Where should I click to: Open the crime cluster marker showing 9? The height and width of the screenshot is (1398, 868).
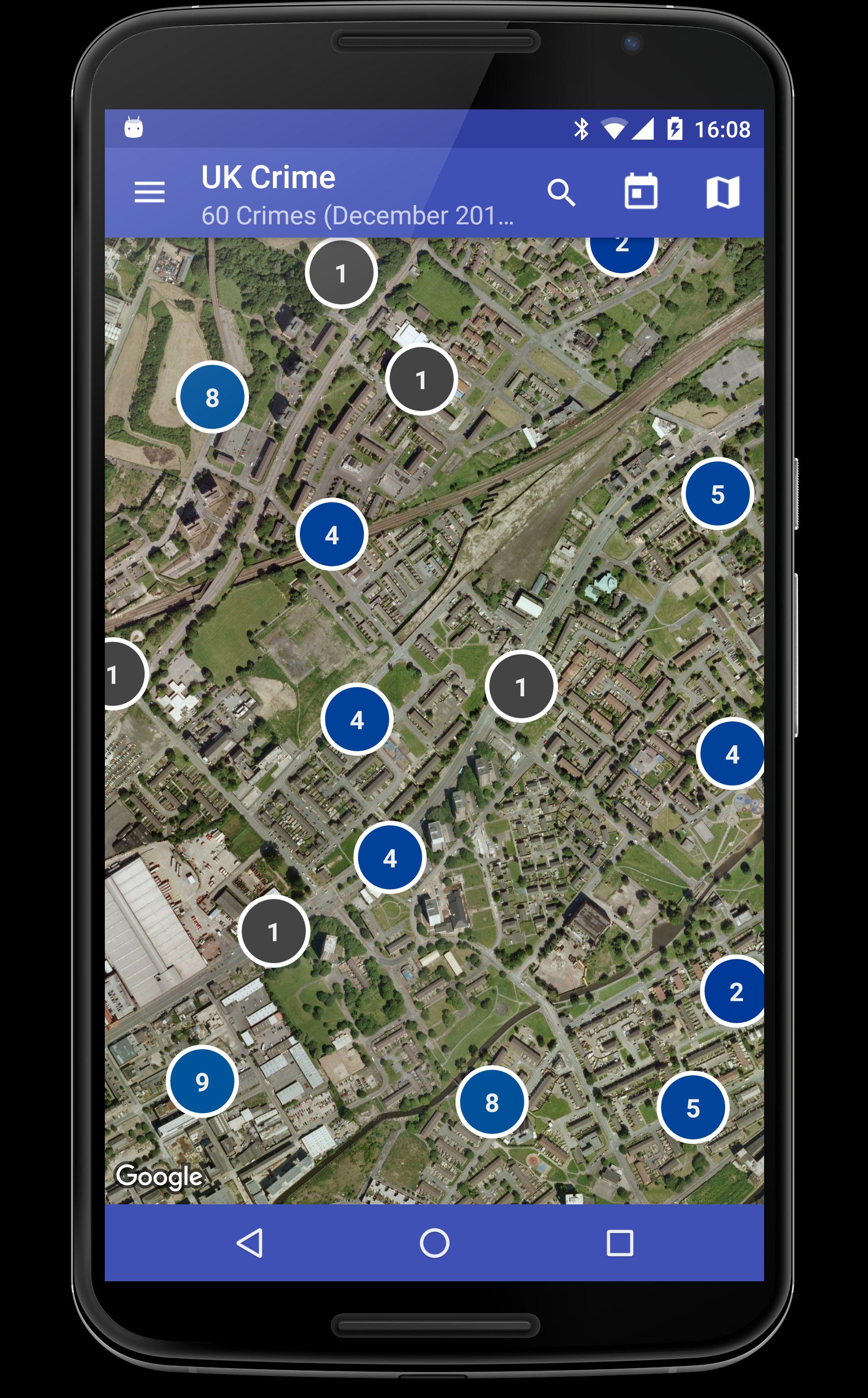[202, 1081]
